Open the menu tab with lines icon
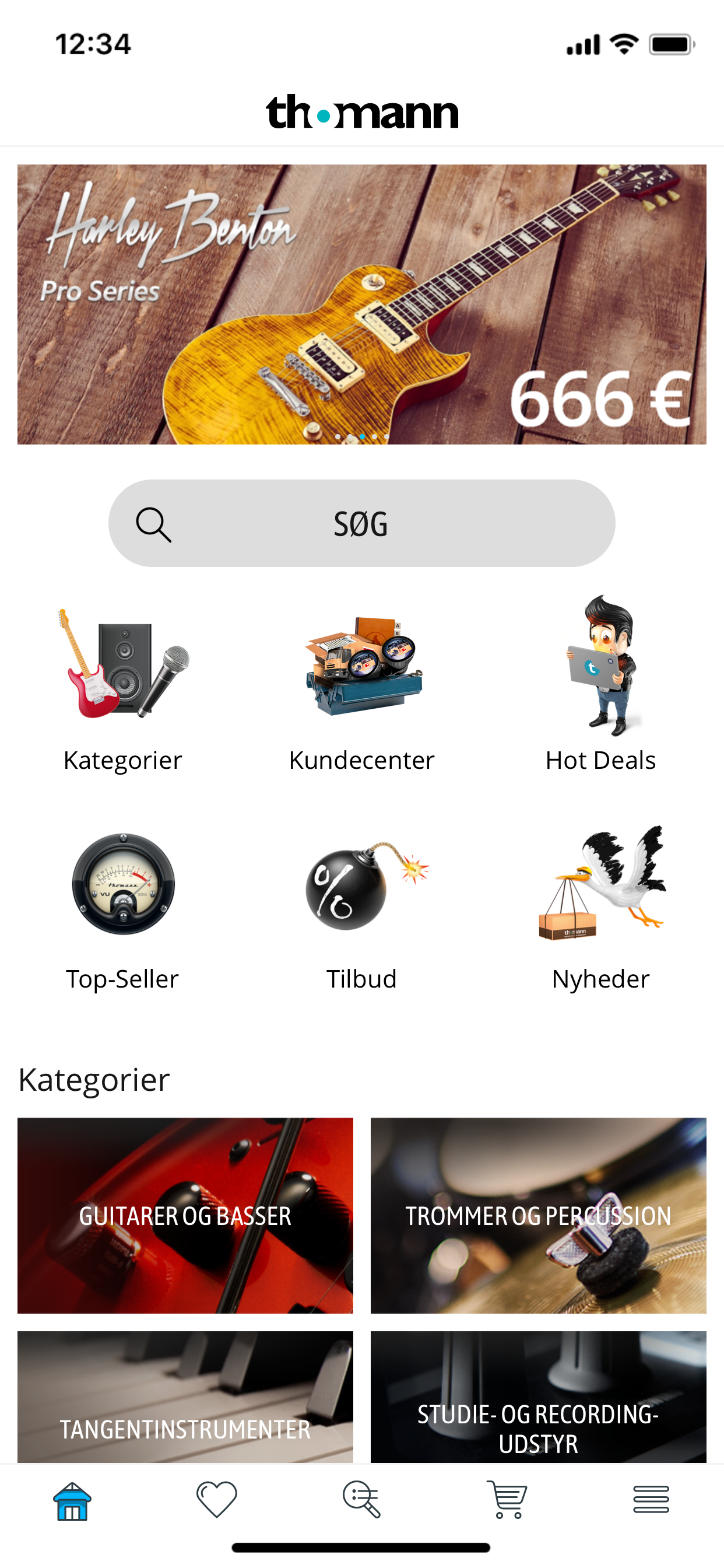This screenshot has width=724, height=1568. tap(651, 1500)
